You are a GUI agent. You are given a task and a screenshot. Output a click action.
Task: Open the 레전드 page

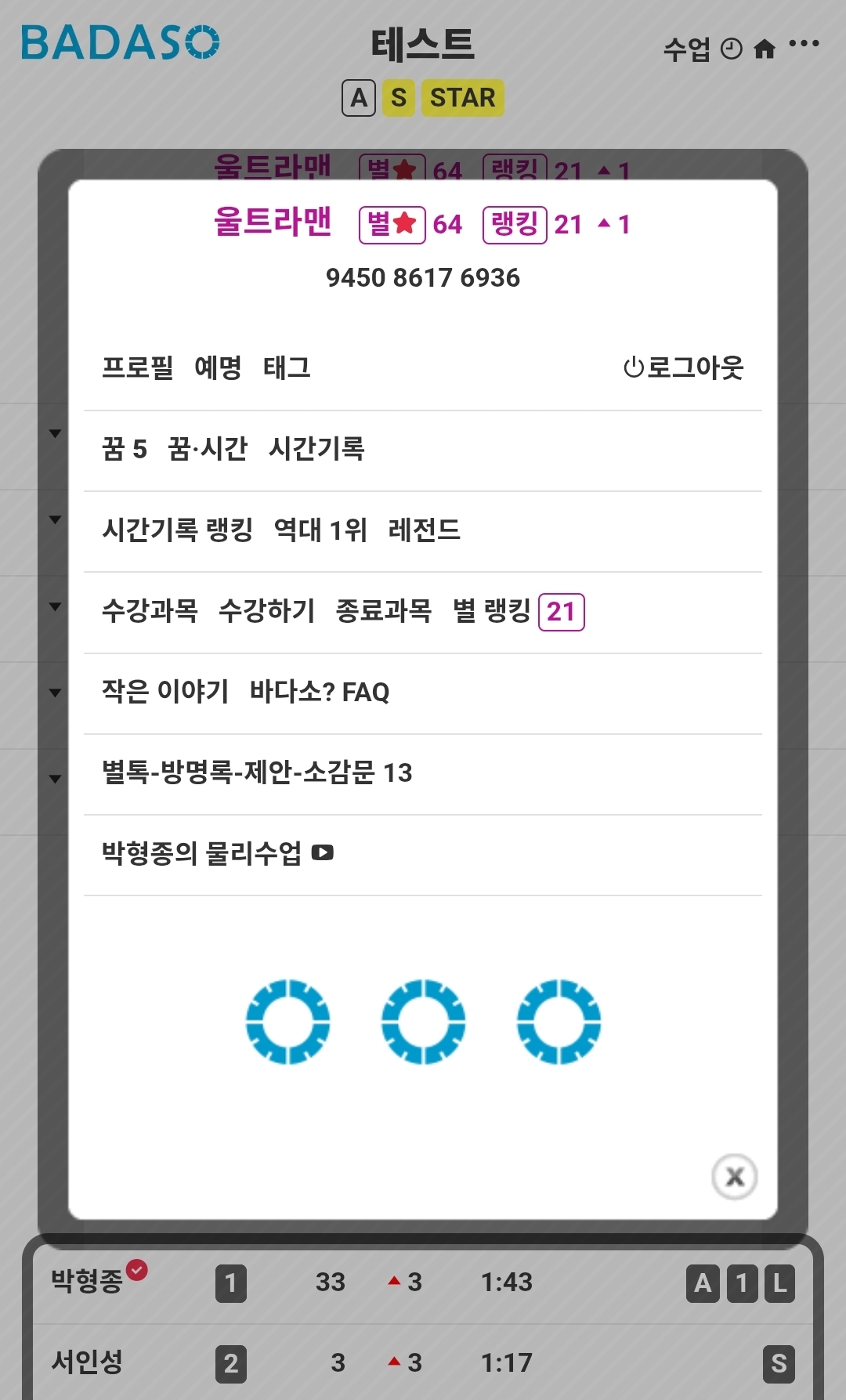click(x=424, y=530)
